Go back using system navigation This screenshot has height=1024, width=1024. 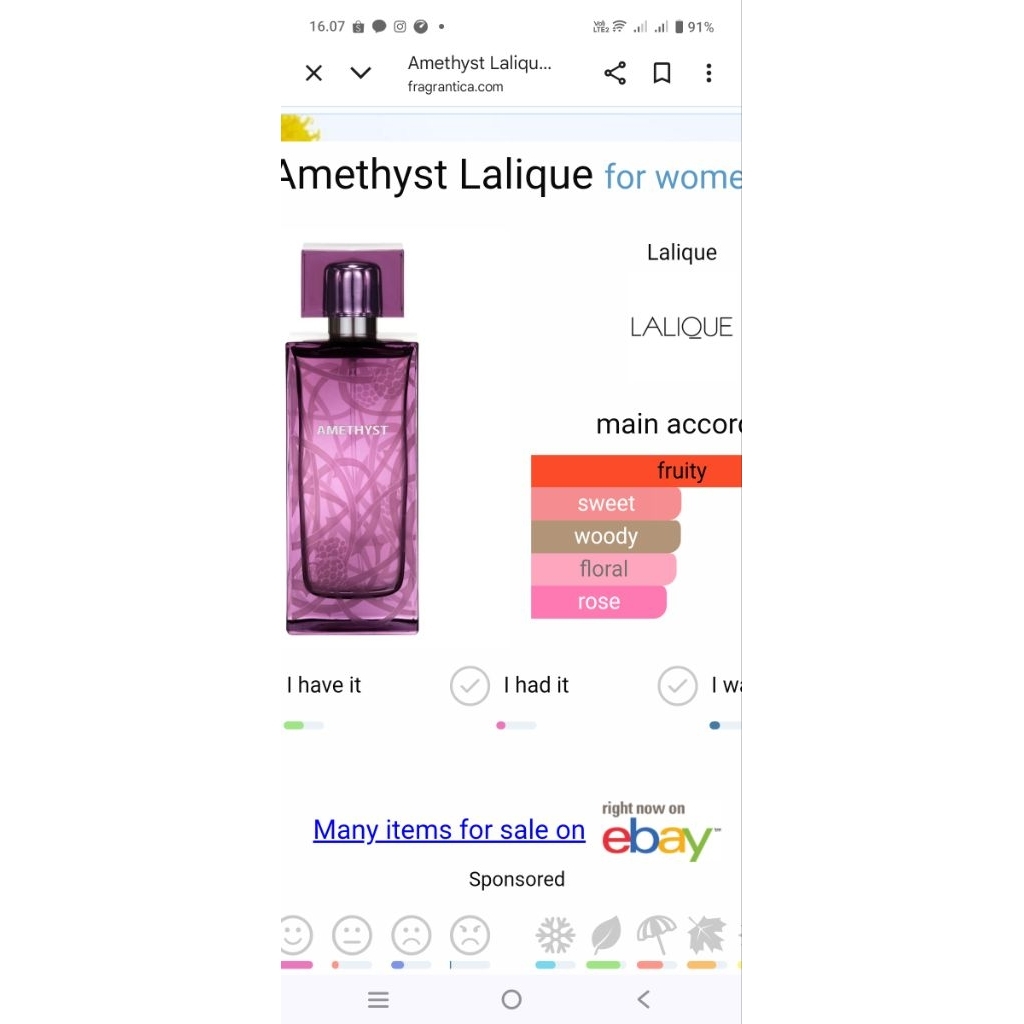pos(643,999)
